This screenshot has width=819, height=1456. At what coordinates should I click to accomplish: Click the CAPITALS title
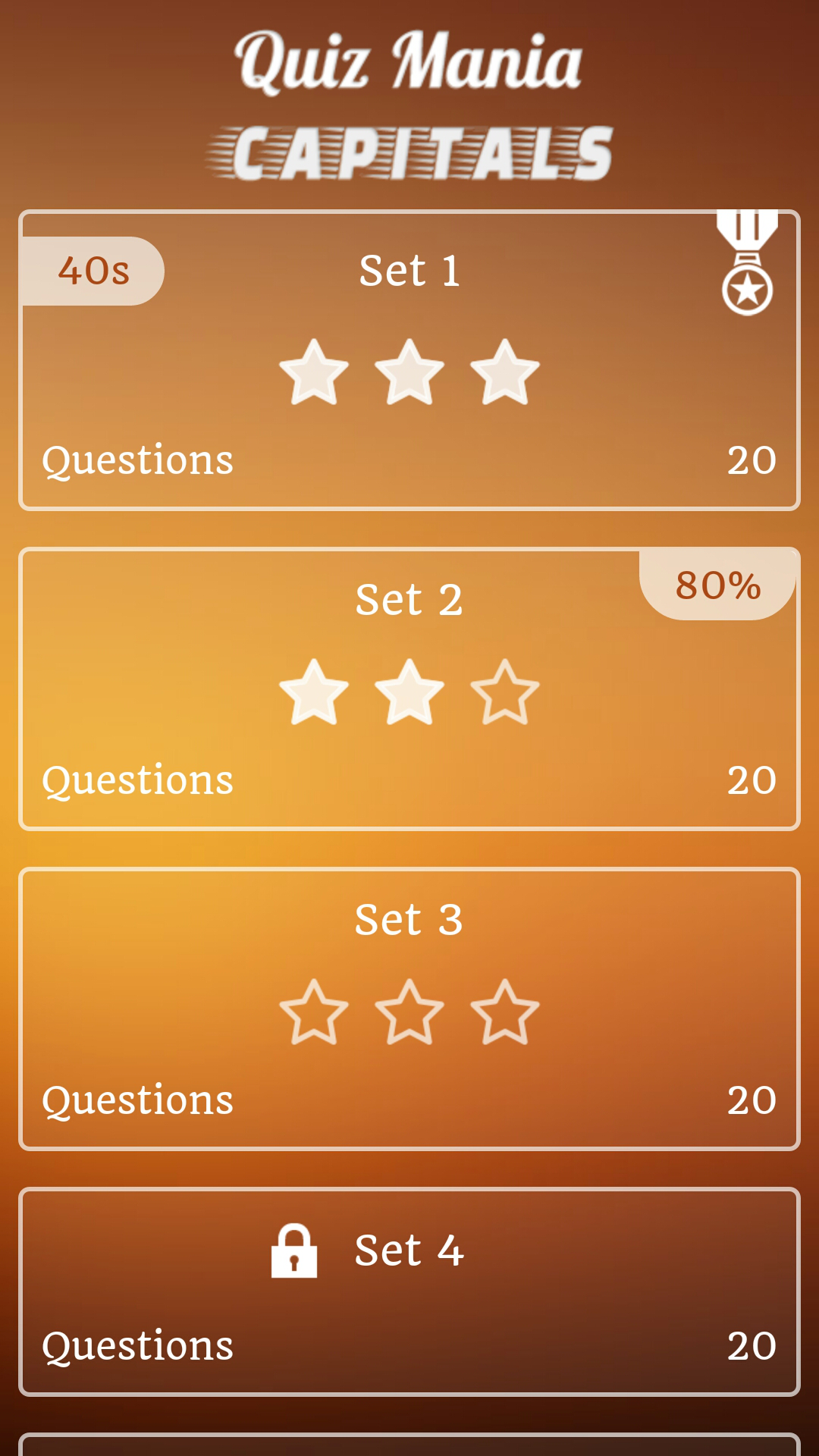(x=409, y=148)
